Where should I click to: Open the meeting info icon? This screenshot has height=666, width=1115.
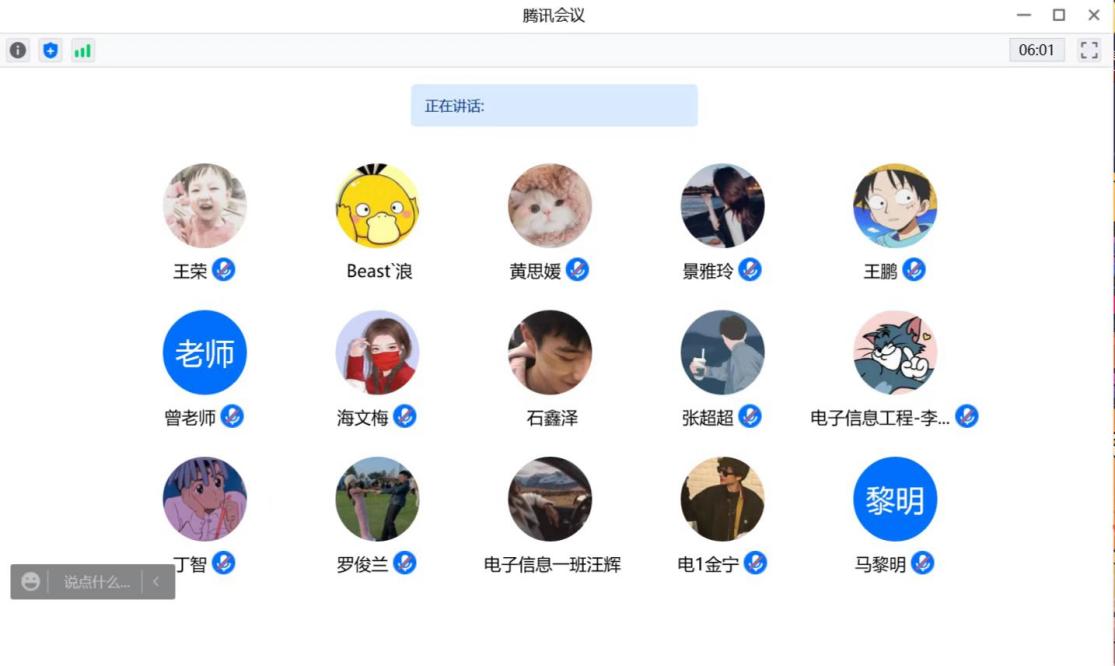pyautogui.click(x=18, y=50)
